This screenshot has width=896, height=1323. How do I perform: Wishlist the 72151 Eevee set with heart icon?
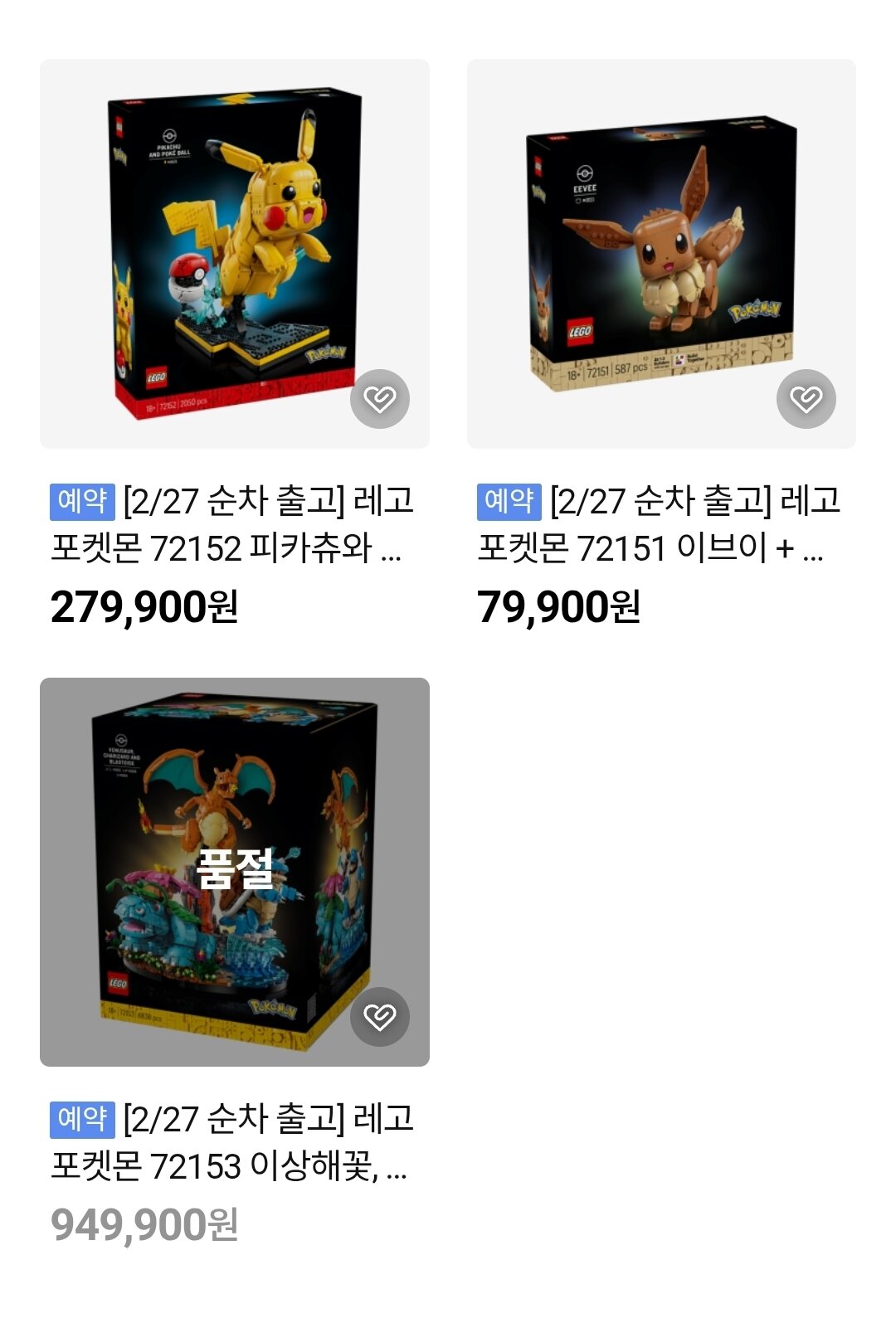click(x=806, y=399)
